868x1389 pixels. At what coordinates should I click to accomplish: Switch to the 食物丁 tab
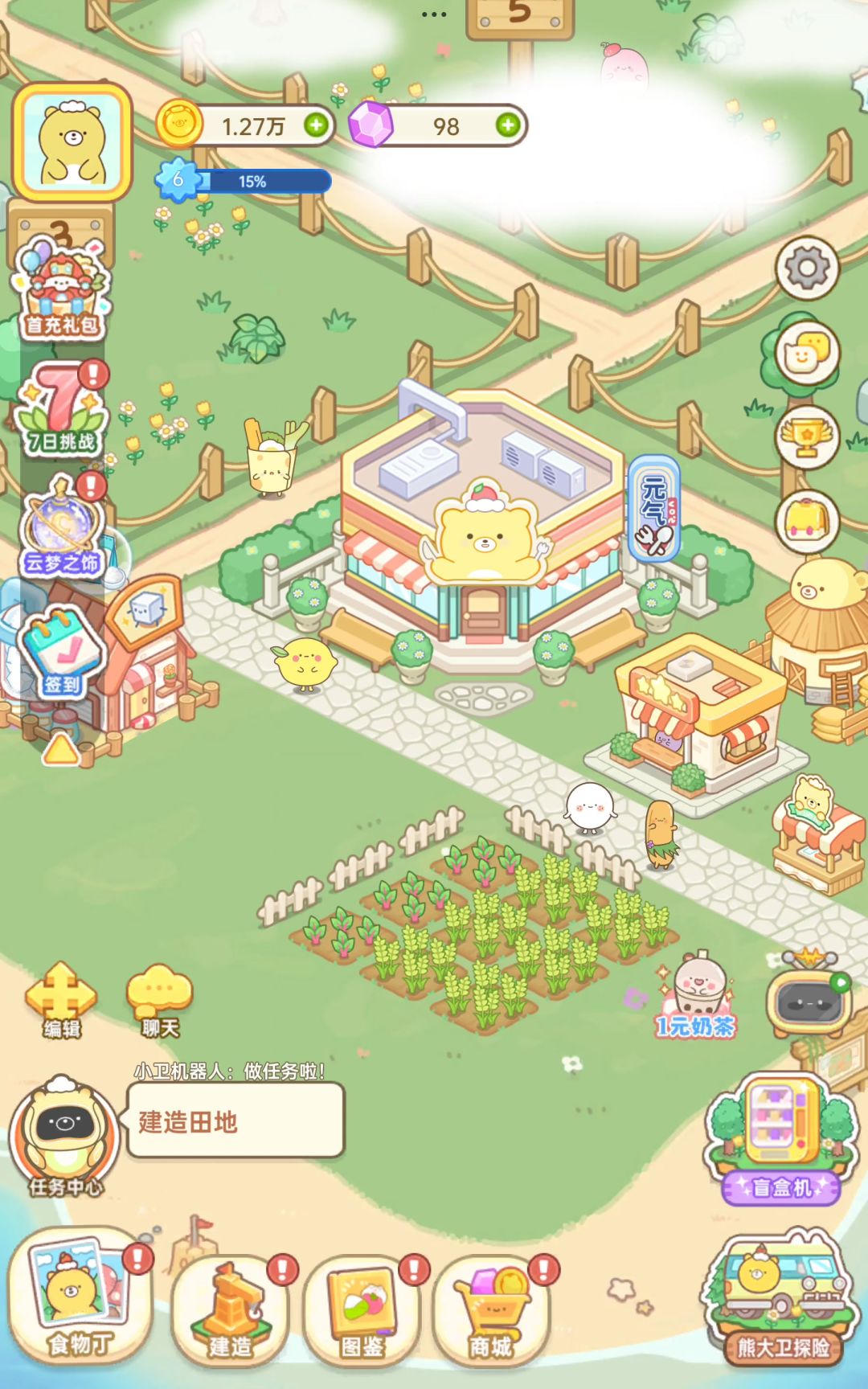click(79, 1294)
